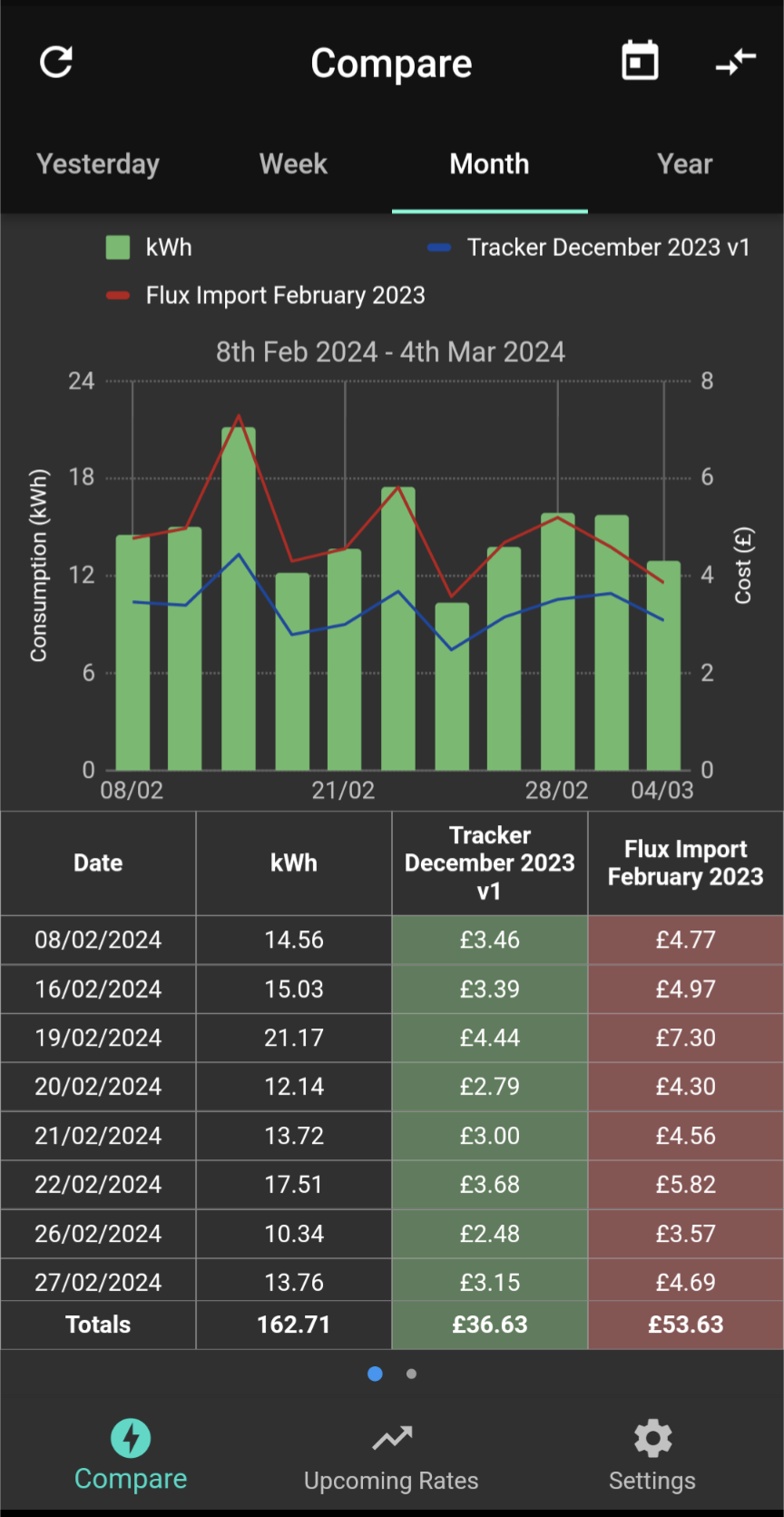784x1517 pixels.
Task: Open Upcoming Rates
Action: coord(391,1455)
